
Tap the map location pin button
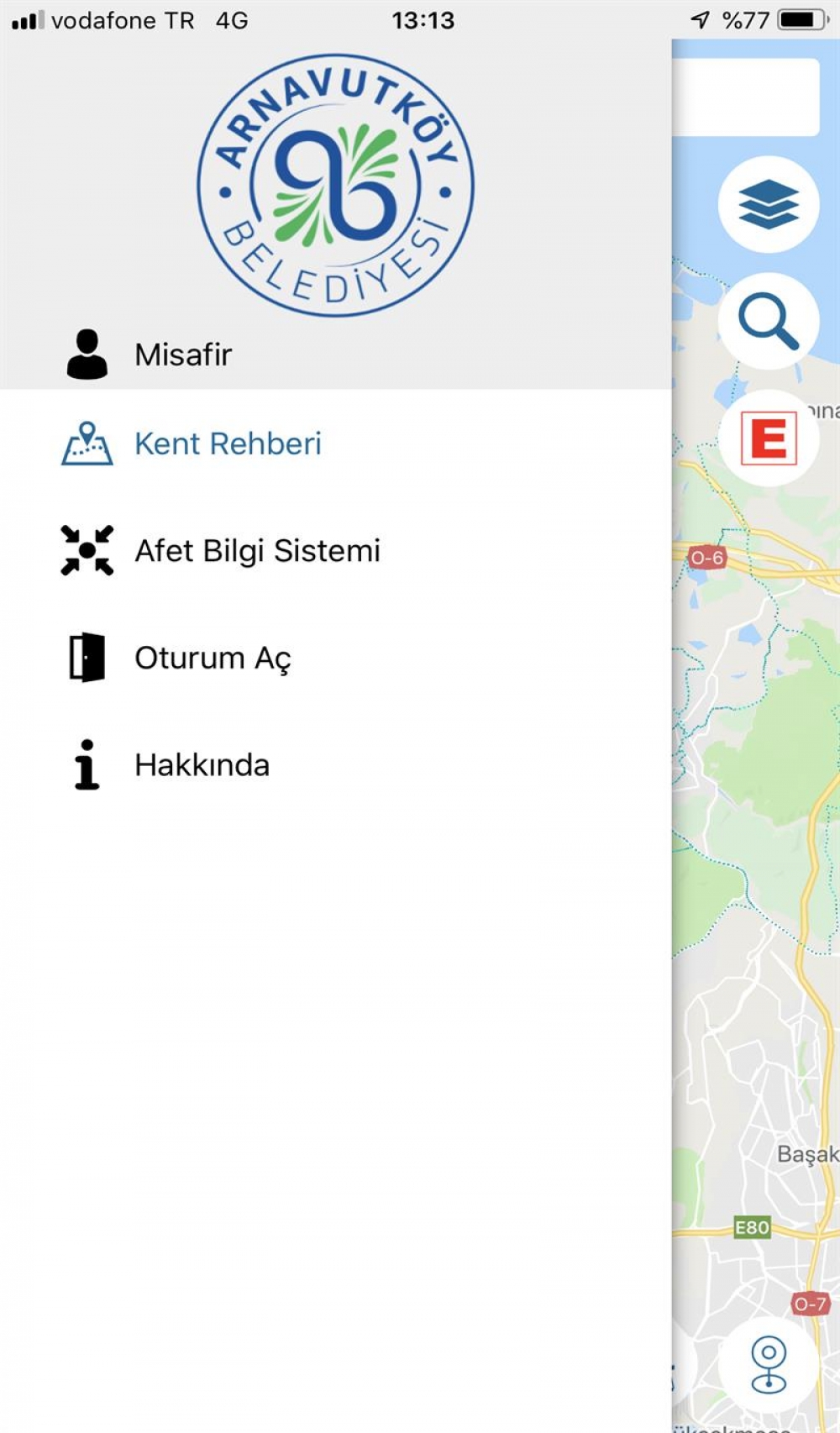point(769,1364)
